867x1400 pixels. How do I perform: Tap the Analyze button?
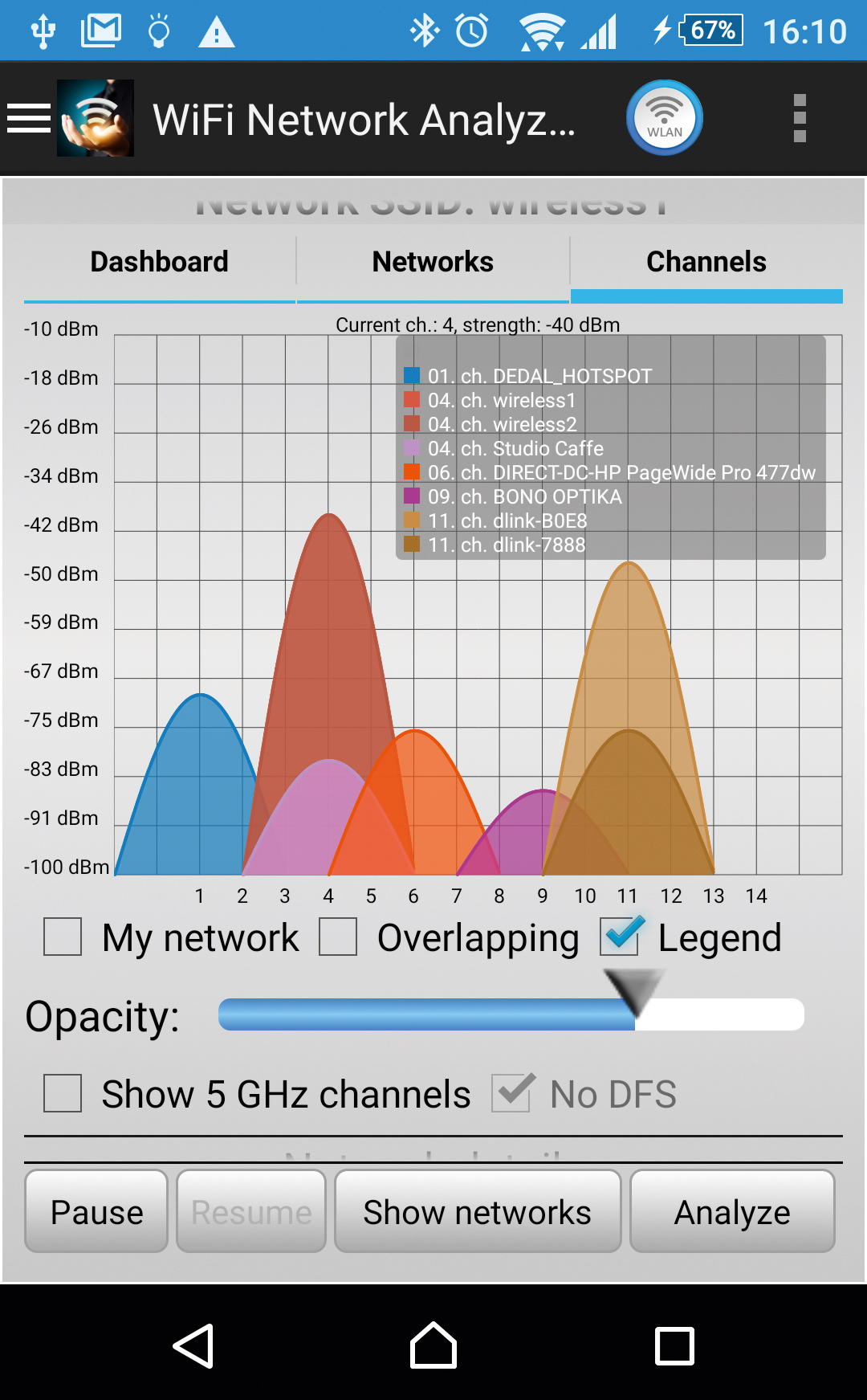click(732, 1211)
